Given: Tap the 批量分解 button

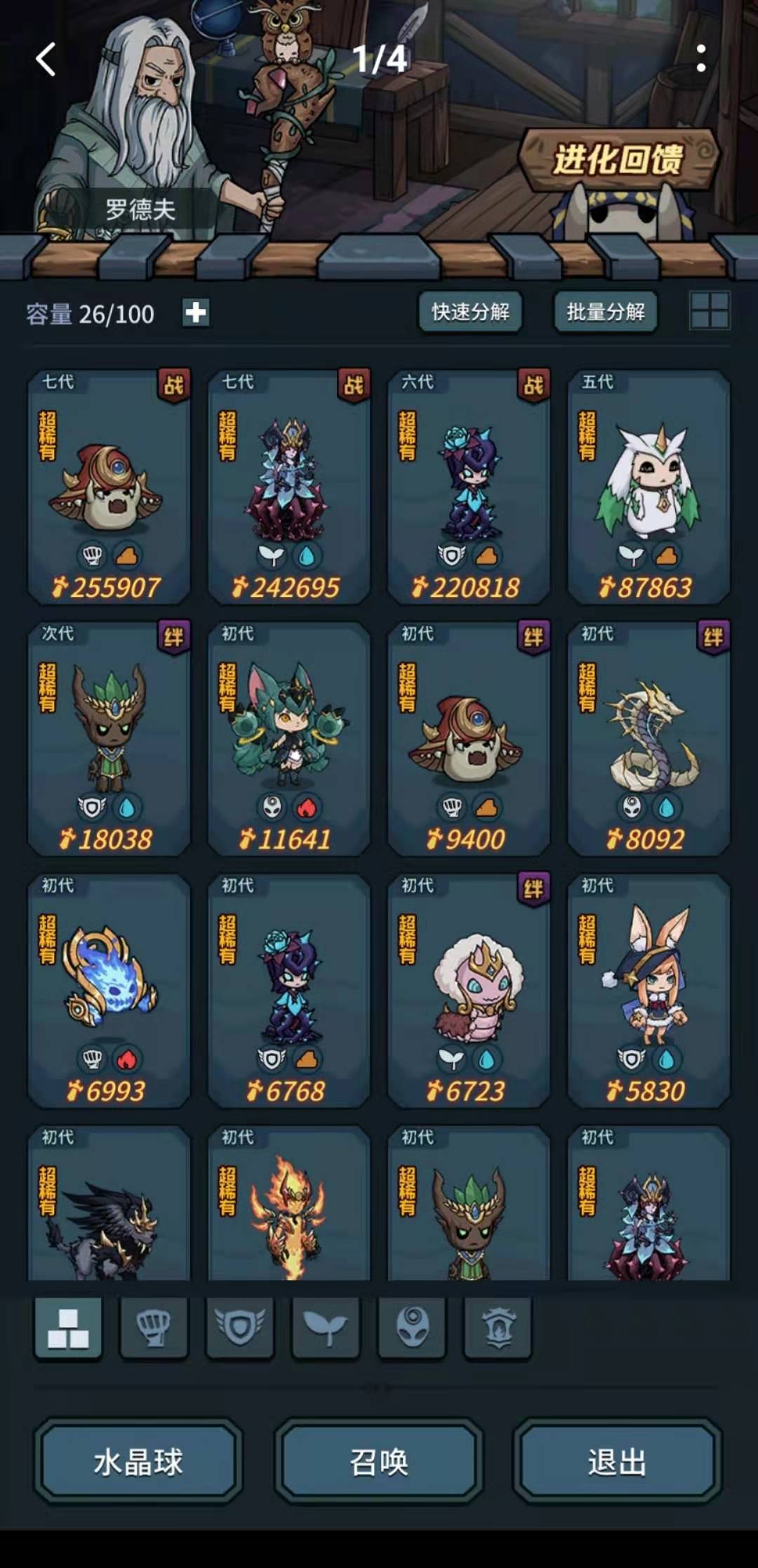Looking at the screenshot, I should (x=606, y=312).
